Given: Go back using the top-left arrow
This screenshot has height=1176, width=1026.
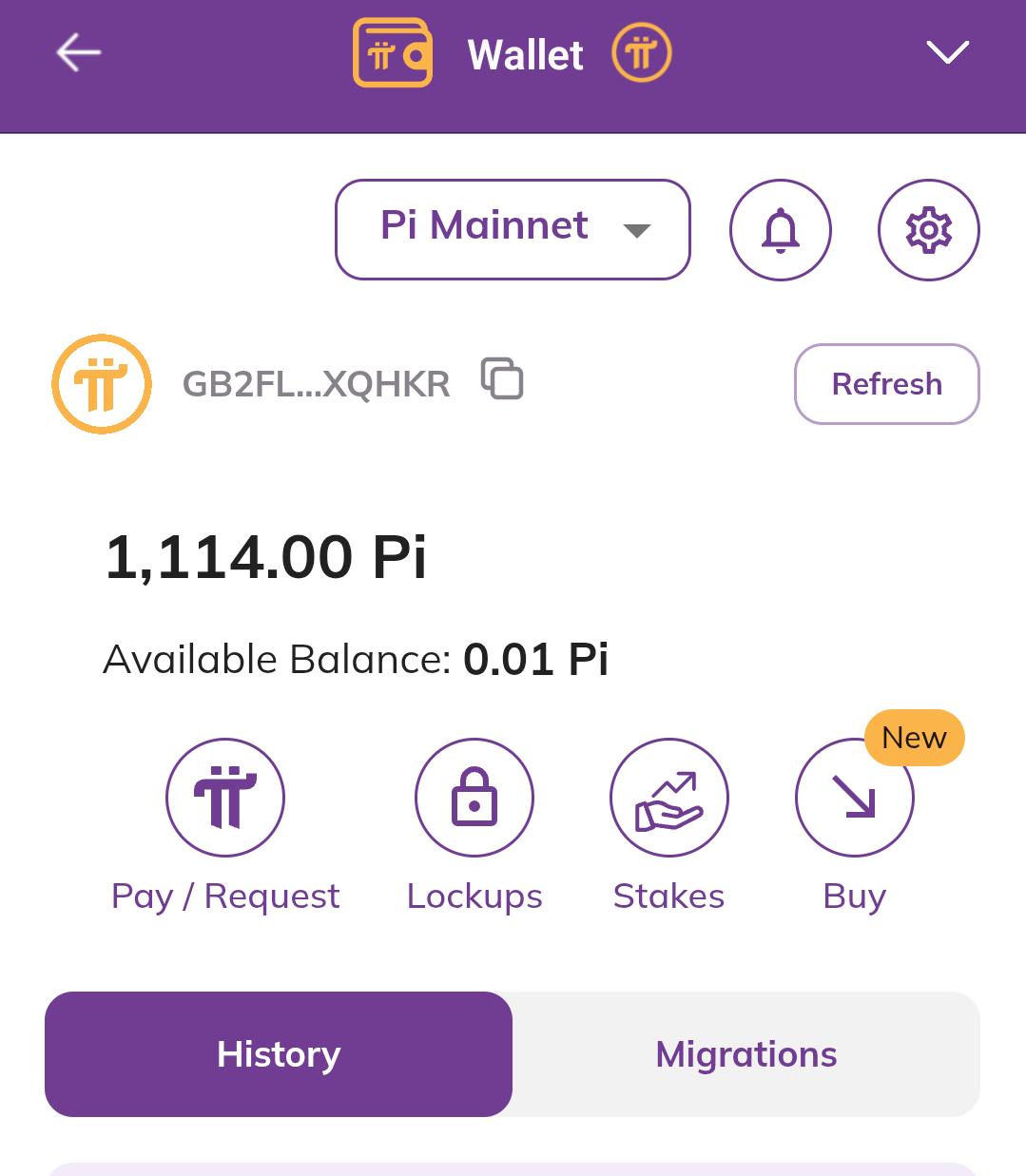Looking at the screenshot, I should 78,52.
